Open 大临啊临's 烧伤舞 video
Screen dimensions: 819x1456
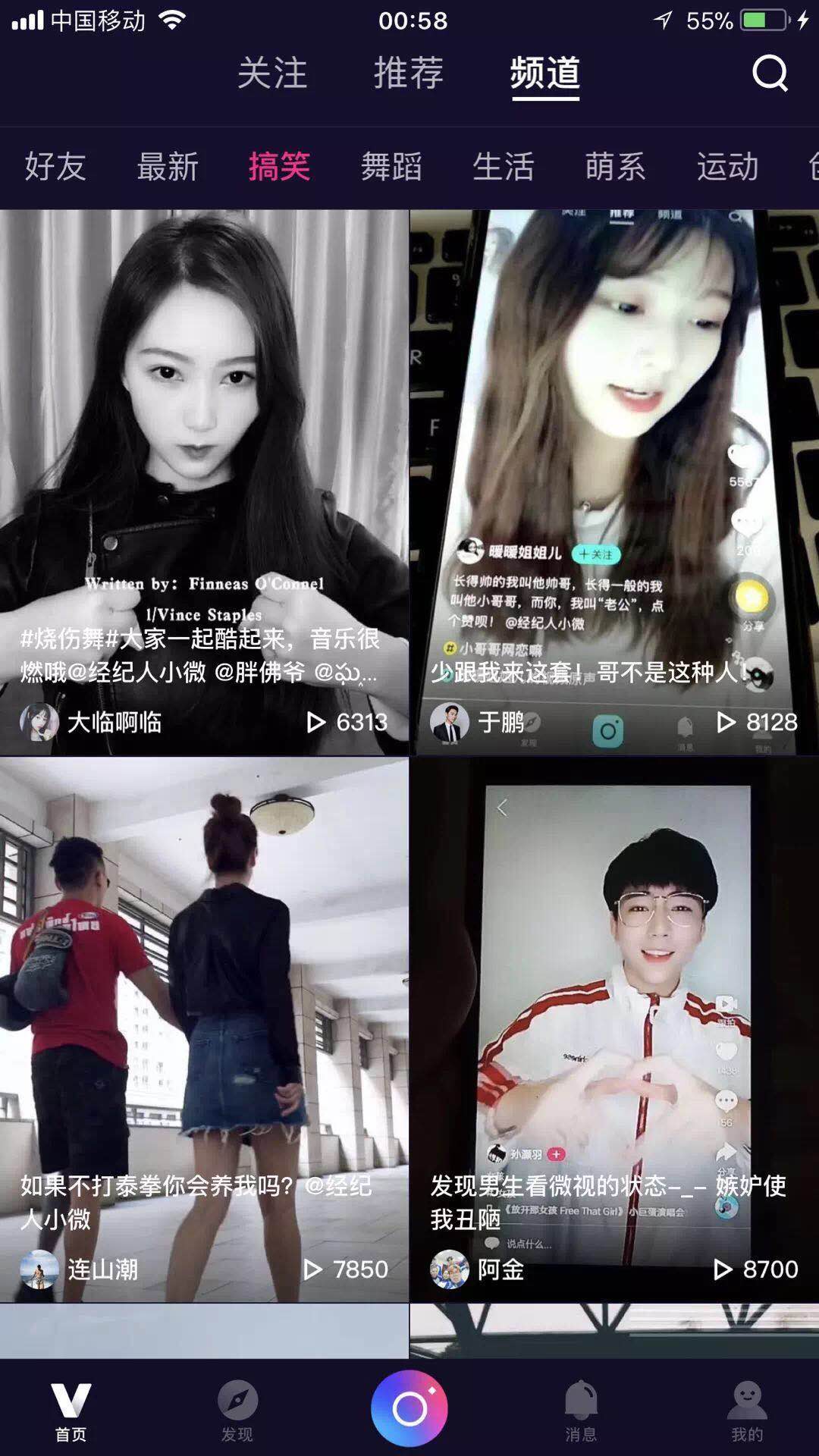click(204, 455)
